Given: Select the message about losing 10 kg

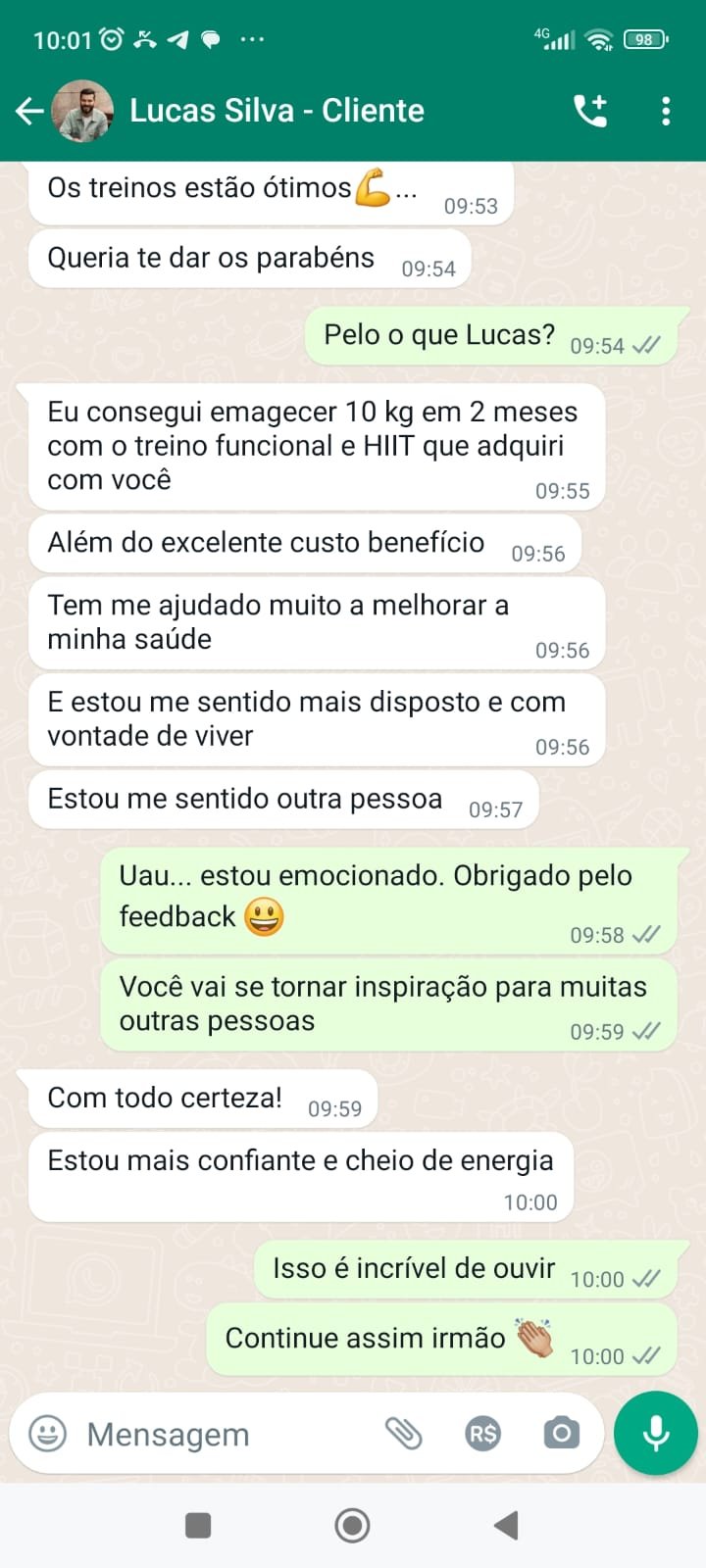Looking at the screenshot, I should pyautogui.click(x=314, y=446).
